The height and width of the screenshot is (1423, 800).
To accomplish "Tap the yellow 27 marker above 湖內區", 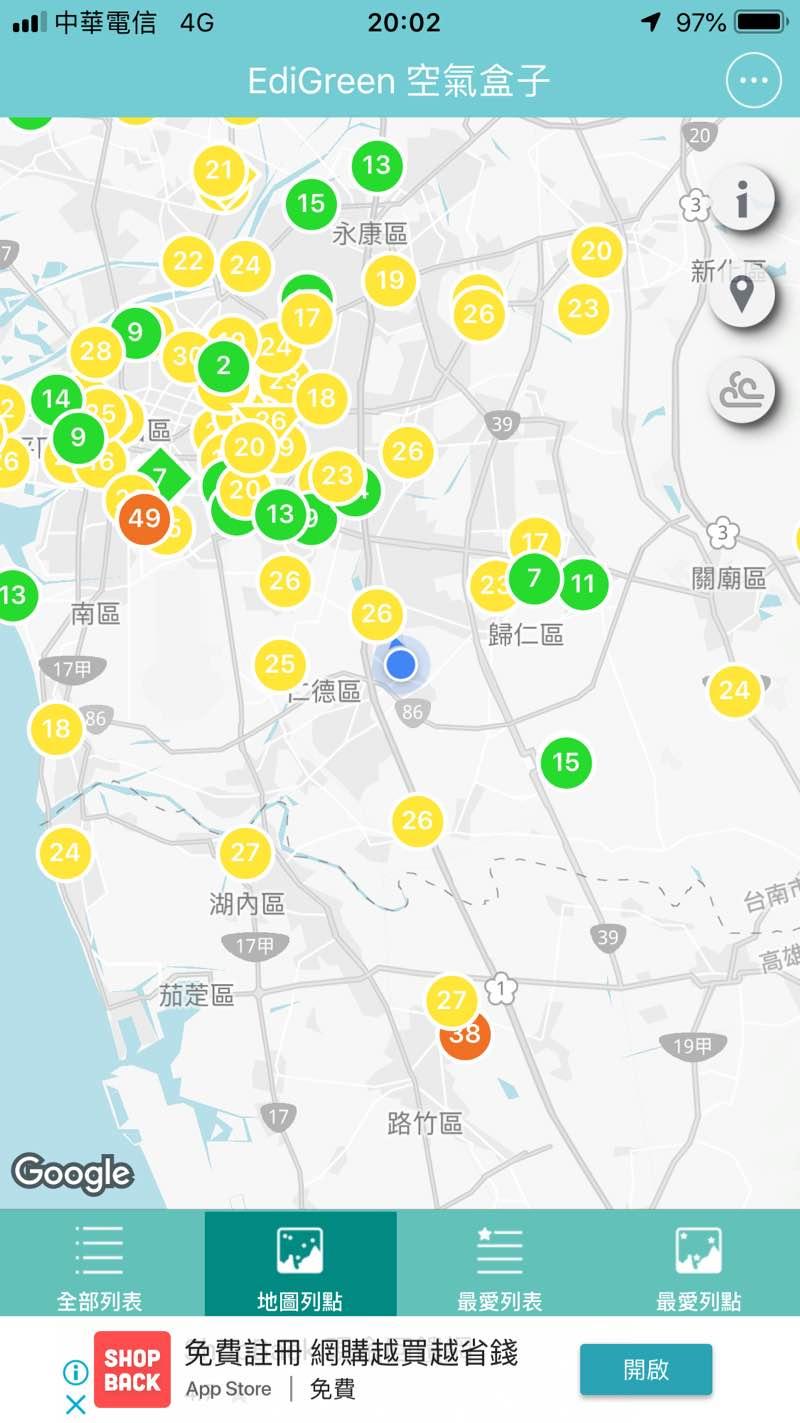I will coord(245,852).
